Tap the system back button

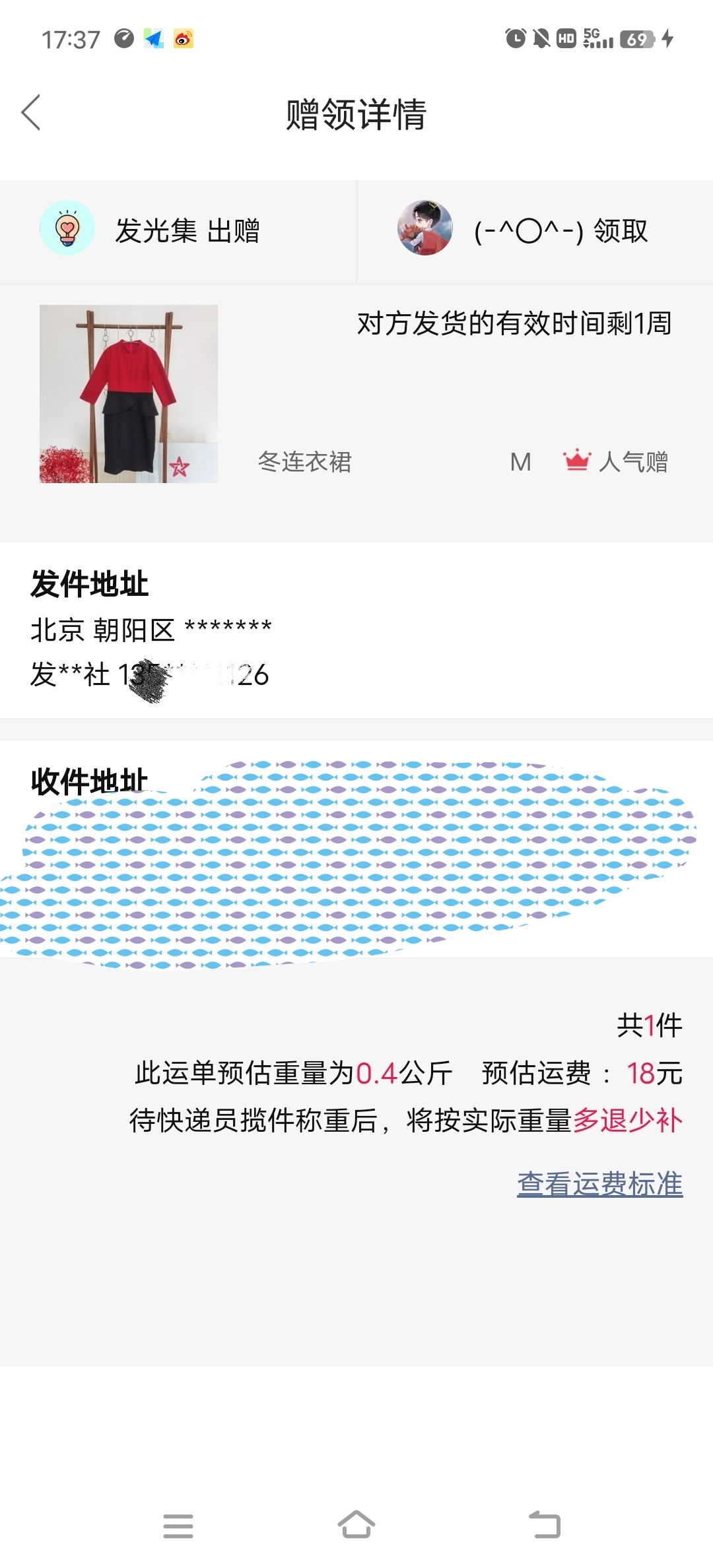tap(545, 1525)
